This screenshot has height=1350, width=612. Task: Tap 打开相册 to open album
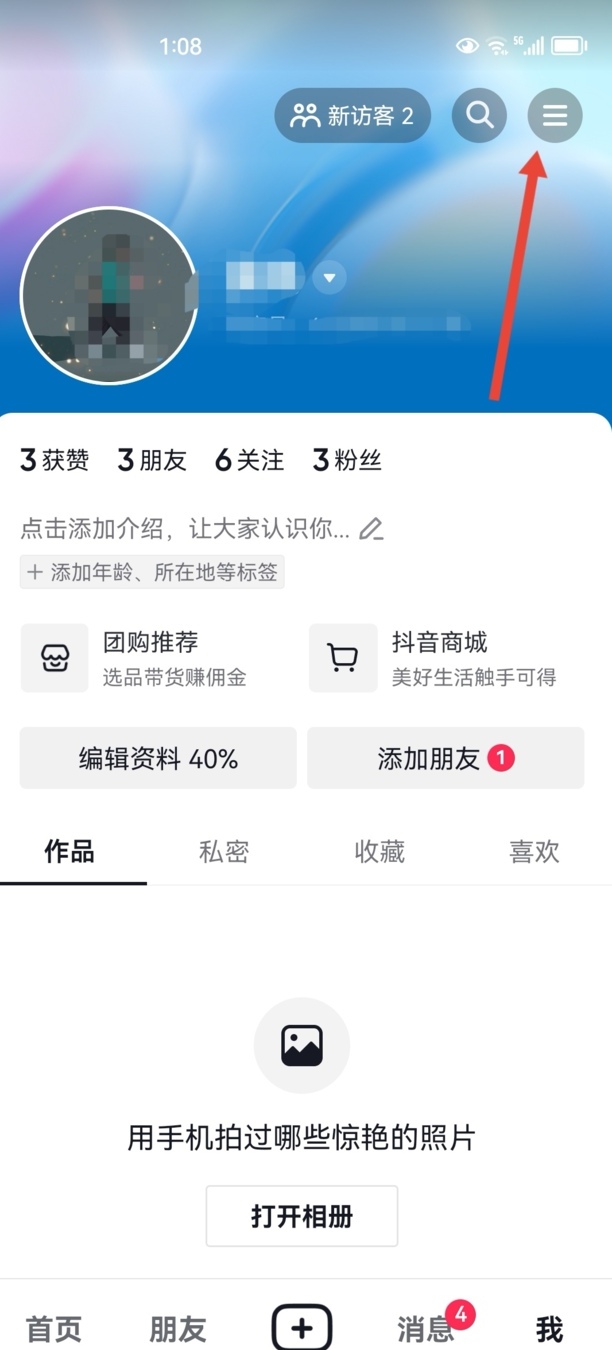click(x=302, y=1216)
